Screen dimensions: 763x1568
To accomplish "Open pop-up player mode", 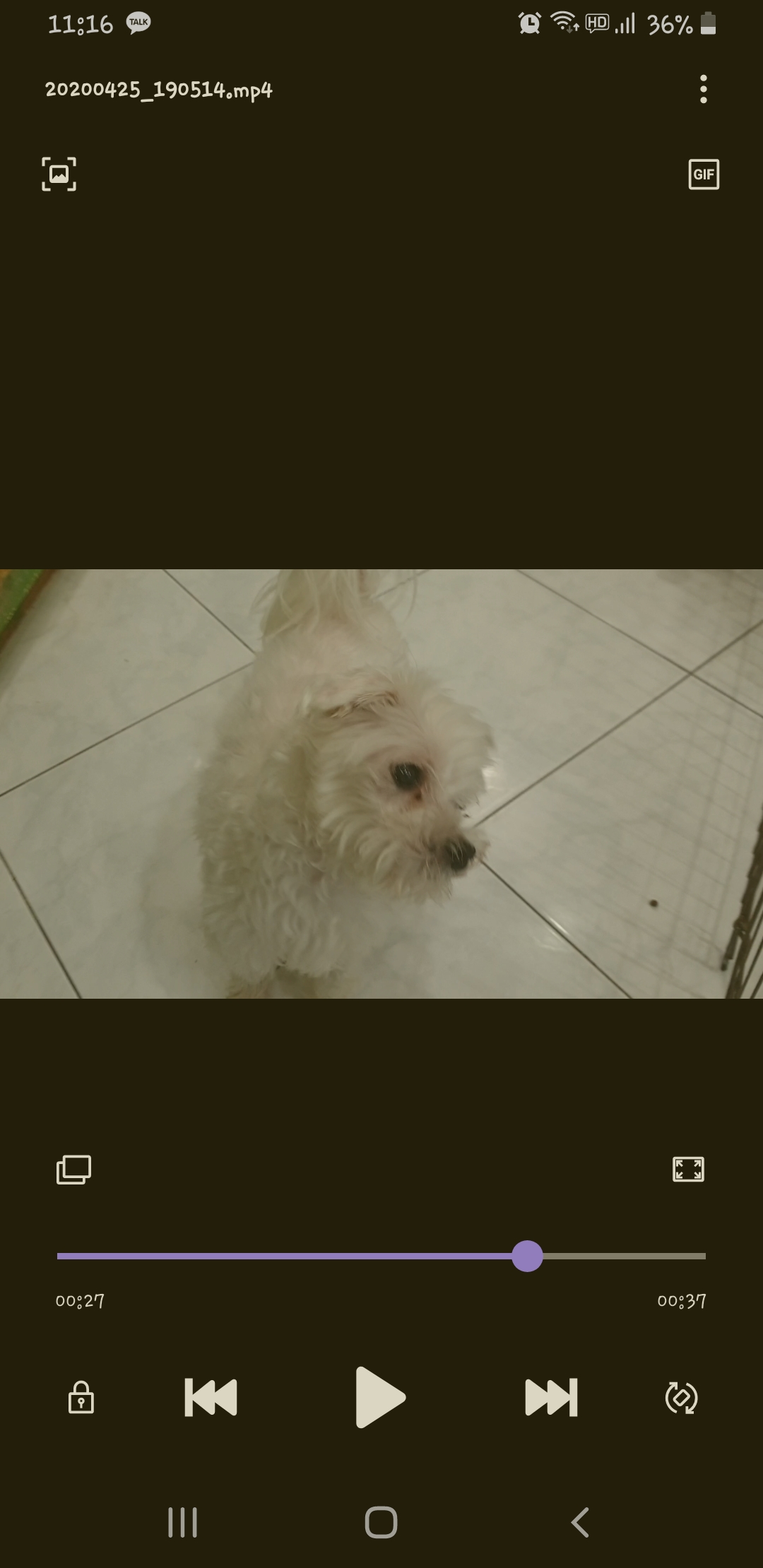I will (73, 1170).
